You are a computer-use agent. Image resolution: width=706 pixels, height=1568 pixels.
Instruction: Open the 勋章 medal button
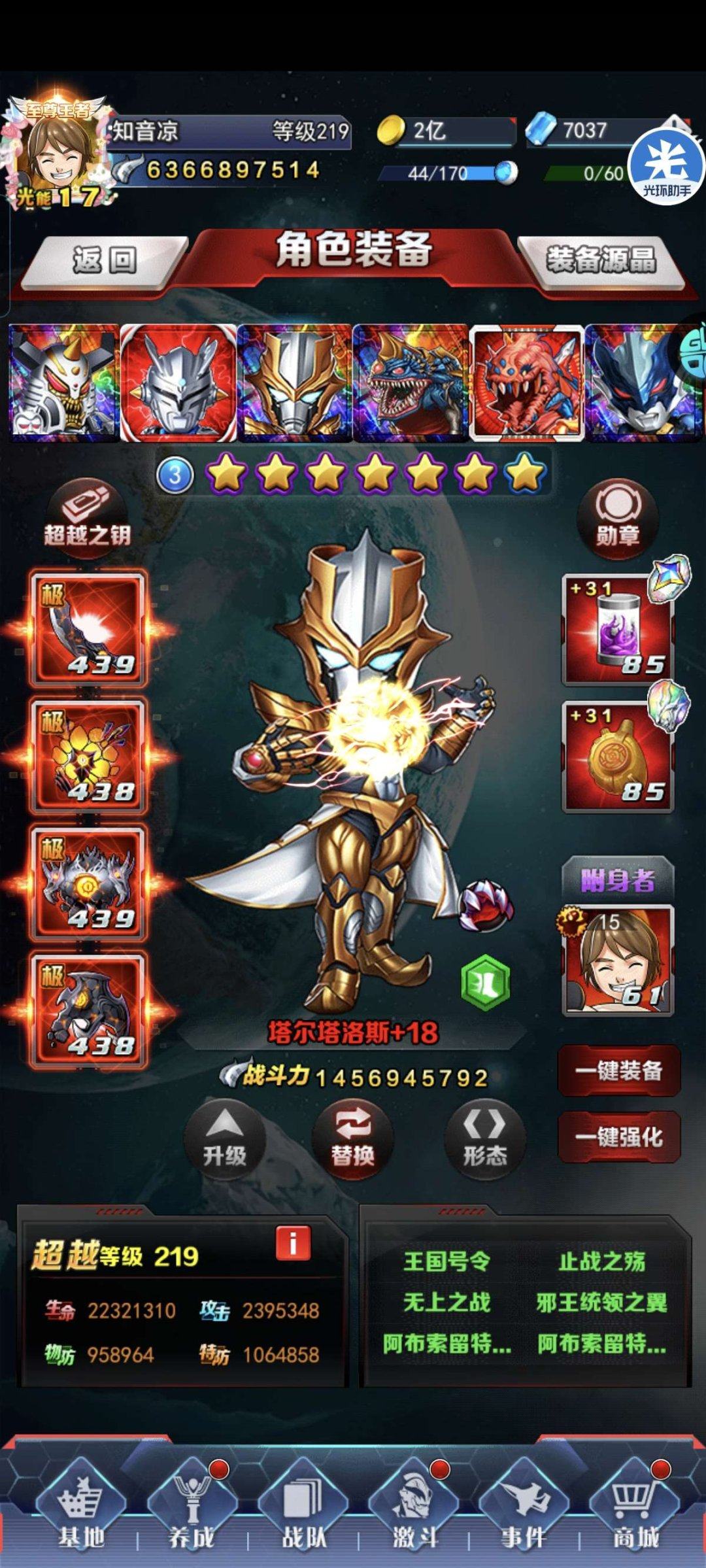click(x=617, y=518)
